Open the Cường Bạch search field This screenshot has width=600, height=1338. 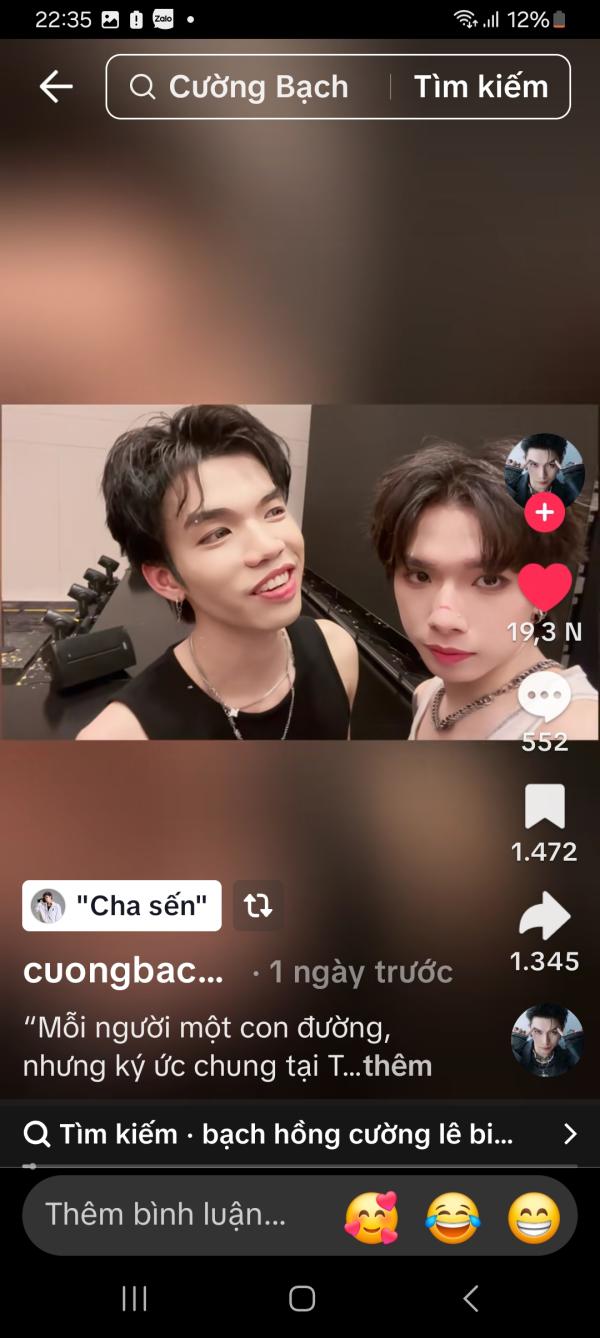(x=258, y=87)
